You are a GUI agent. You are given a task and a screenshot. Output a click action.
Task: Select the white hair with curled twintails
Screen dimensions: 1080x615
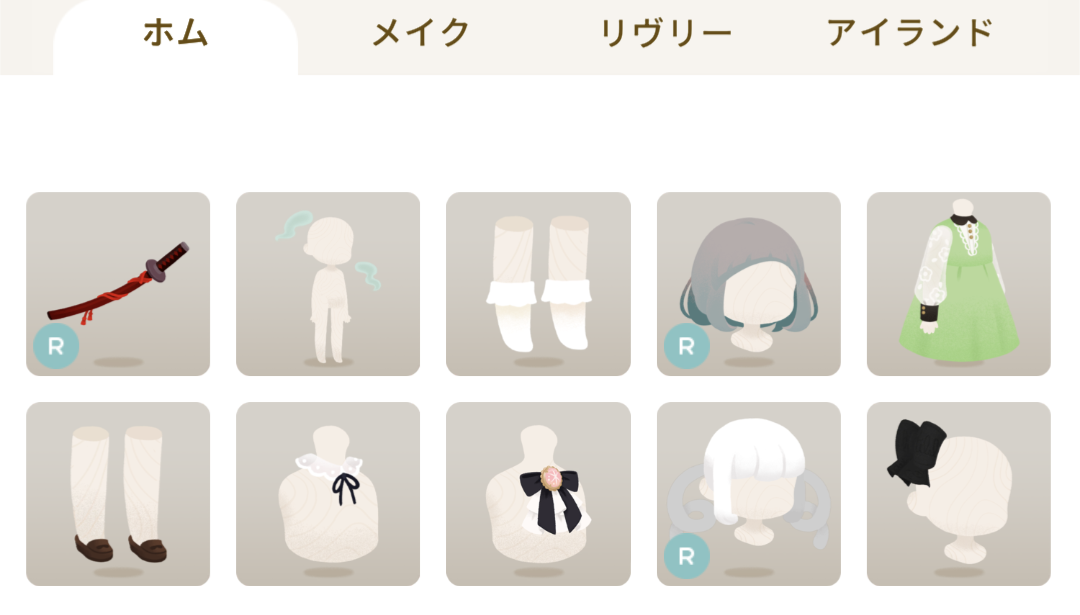tap(749, 494)
